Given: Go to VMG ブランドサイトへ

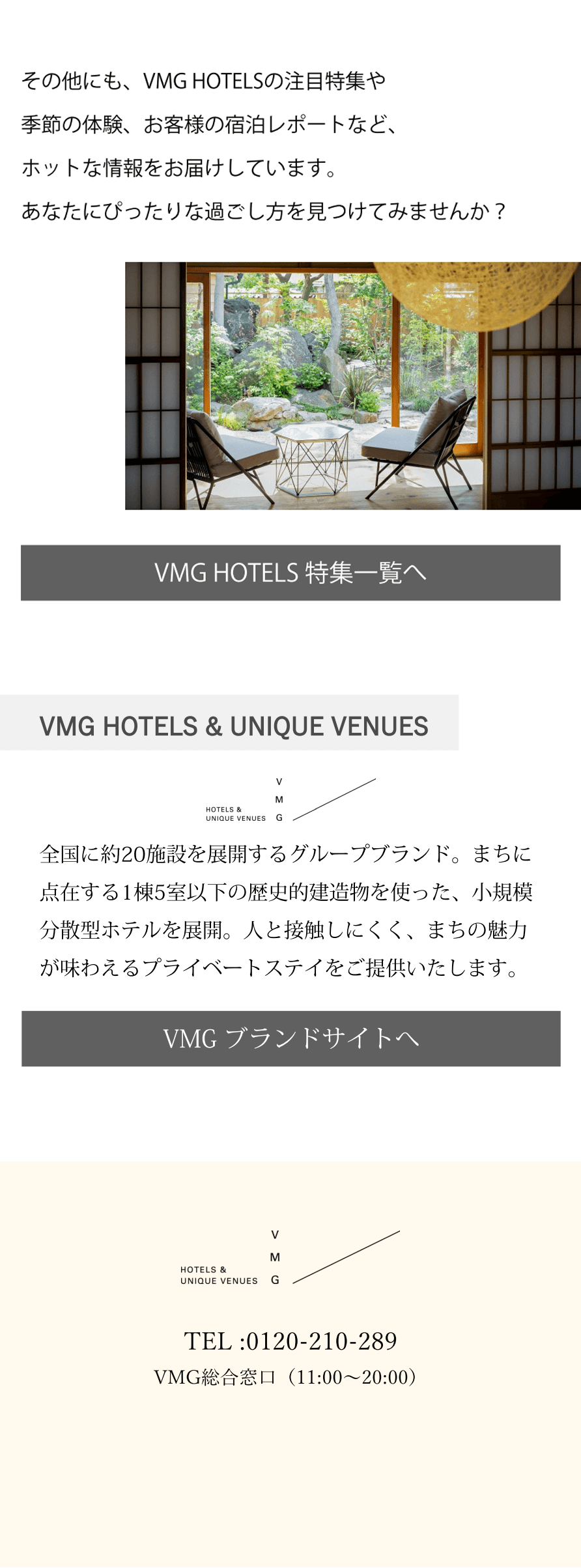Looking at the screenshot, I should pos(290,1038).
